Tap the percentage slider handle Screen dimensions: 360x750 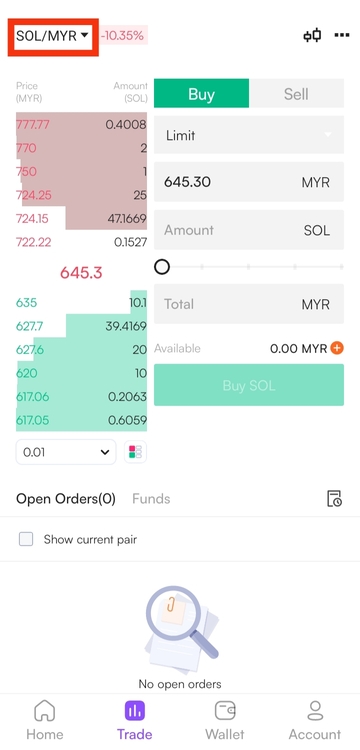click(x=162, y=267)
